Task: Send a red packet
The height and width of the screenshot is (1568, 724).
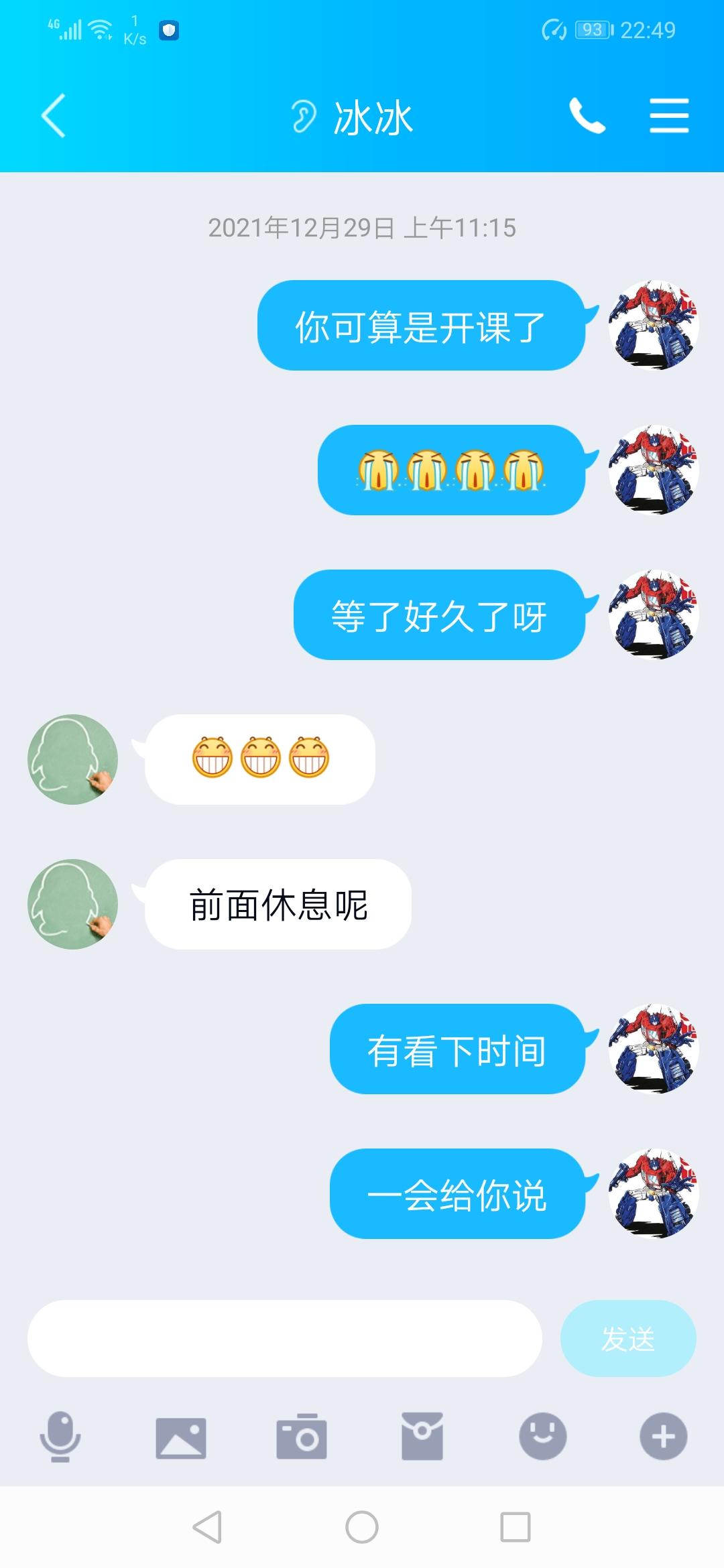Action: [422, 1437]
